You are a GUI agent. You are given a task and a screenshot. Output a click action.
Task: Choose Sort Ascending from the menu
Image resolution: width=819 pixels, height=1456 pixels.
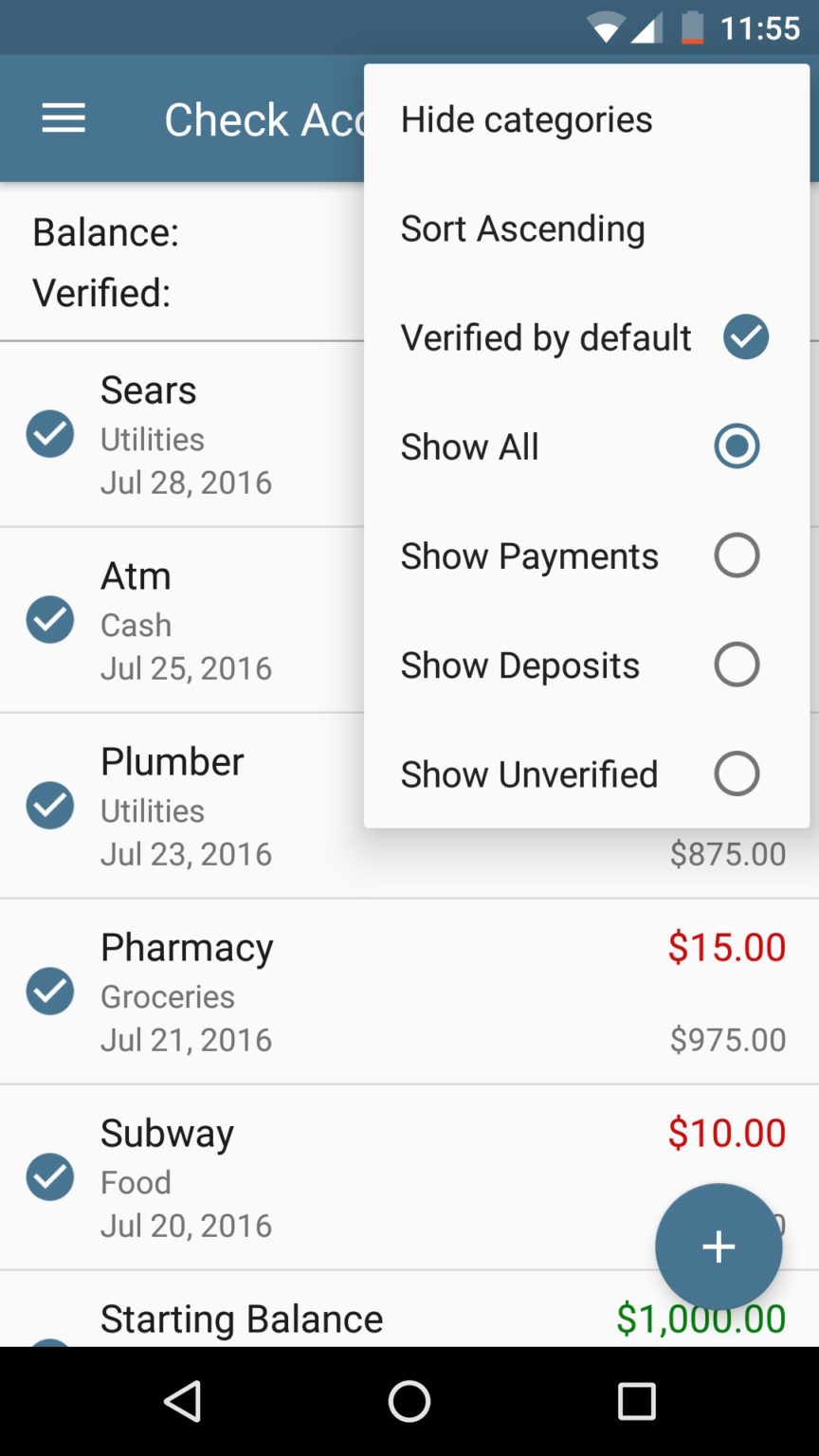pos(522,227)
